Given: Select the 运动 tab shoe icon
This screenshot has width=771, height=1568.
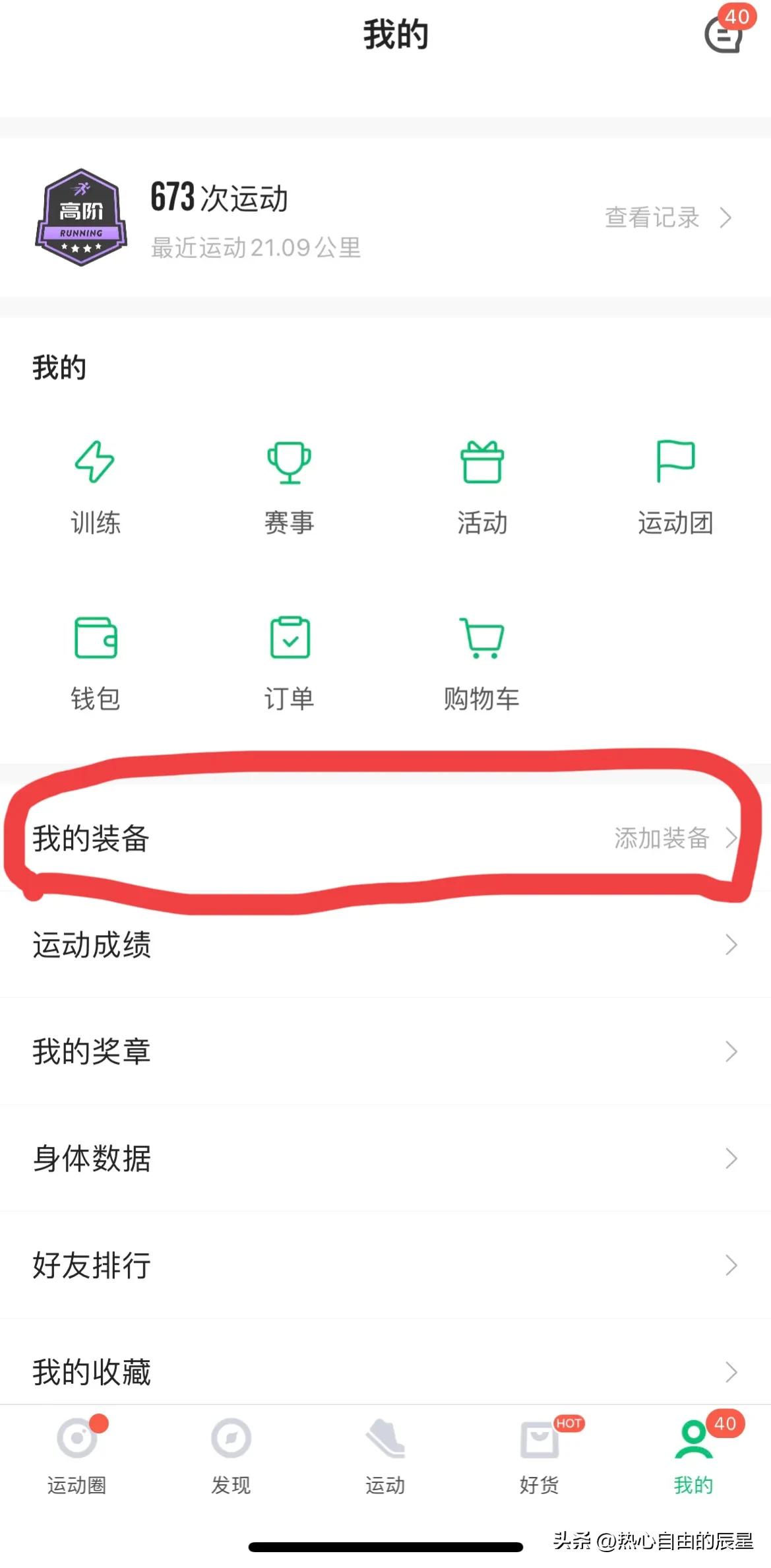Looking at the screenshot, I should [x=385, y=1458].
